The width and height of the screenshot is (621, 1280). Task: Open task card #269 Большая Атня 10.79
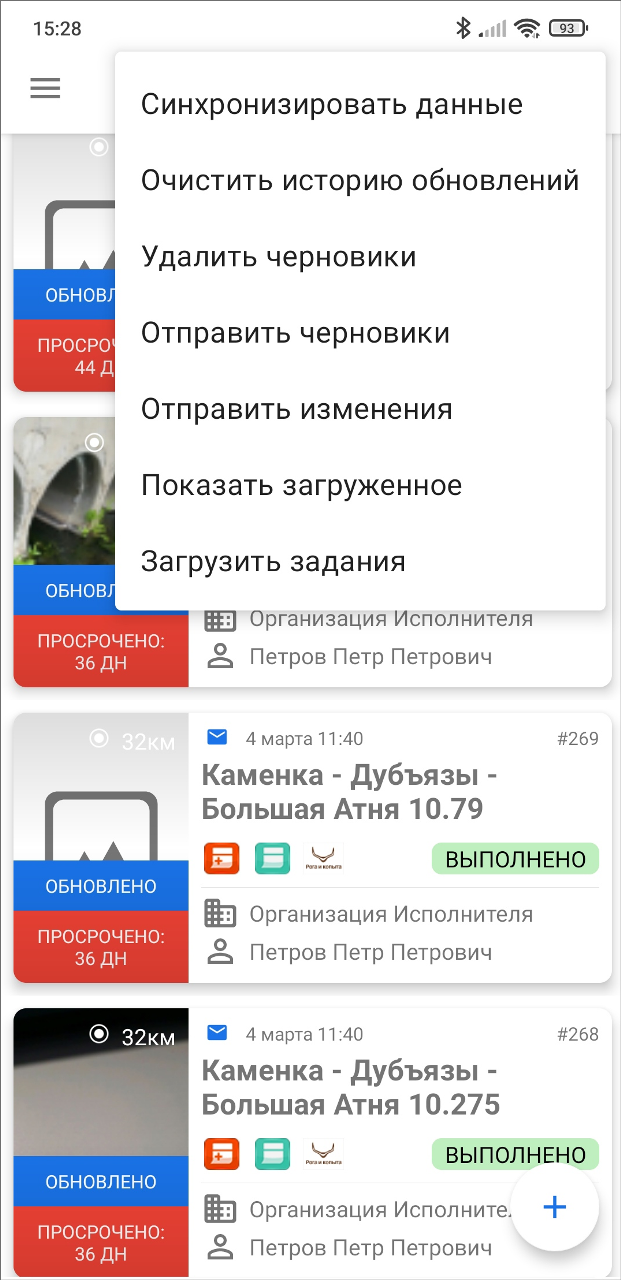click(312, 848)
